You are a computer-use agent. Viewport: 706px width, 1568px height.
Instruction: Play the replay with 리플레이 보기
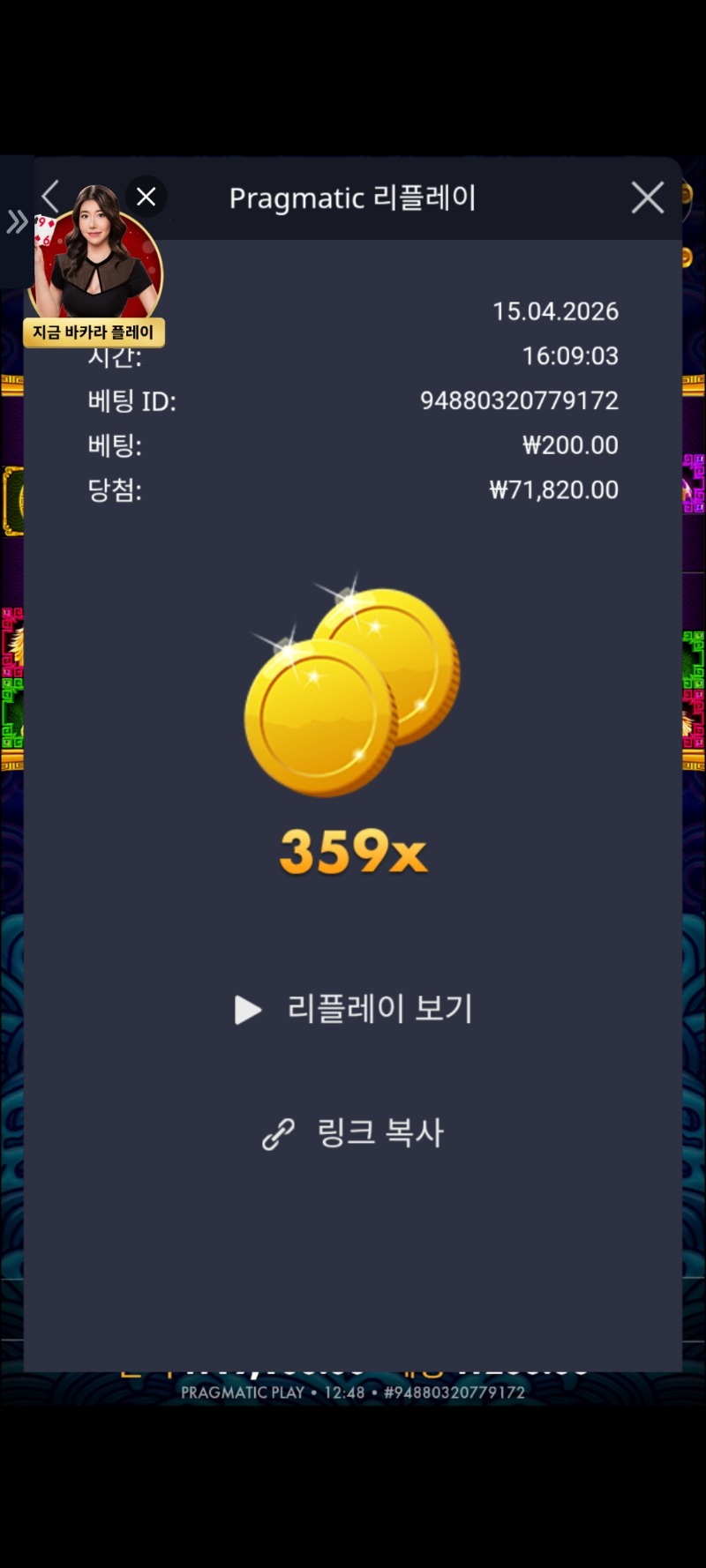pyautogui.click(x=355, y=1009)
